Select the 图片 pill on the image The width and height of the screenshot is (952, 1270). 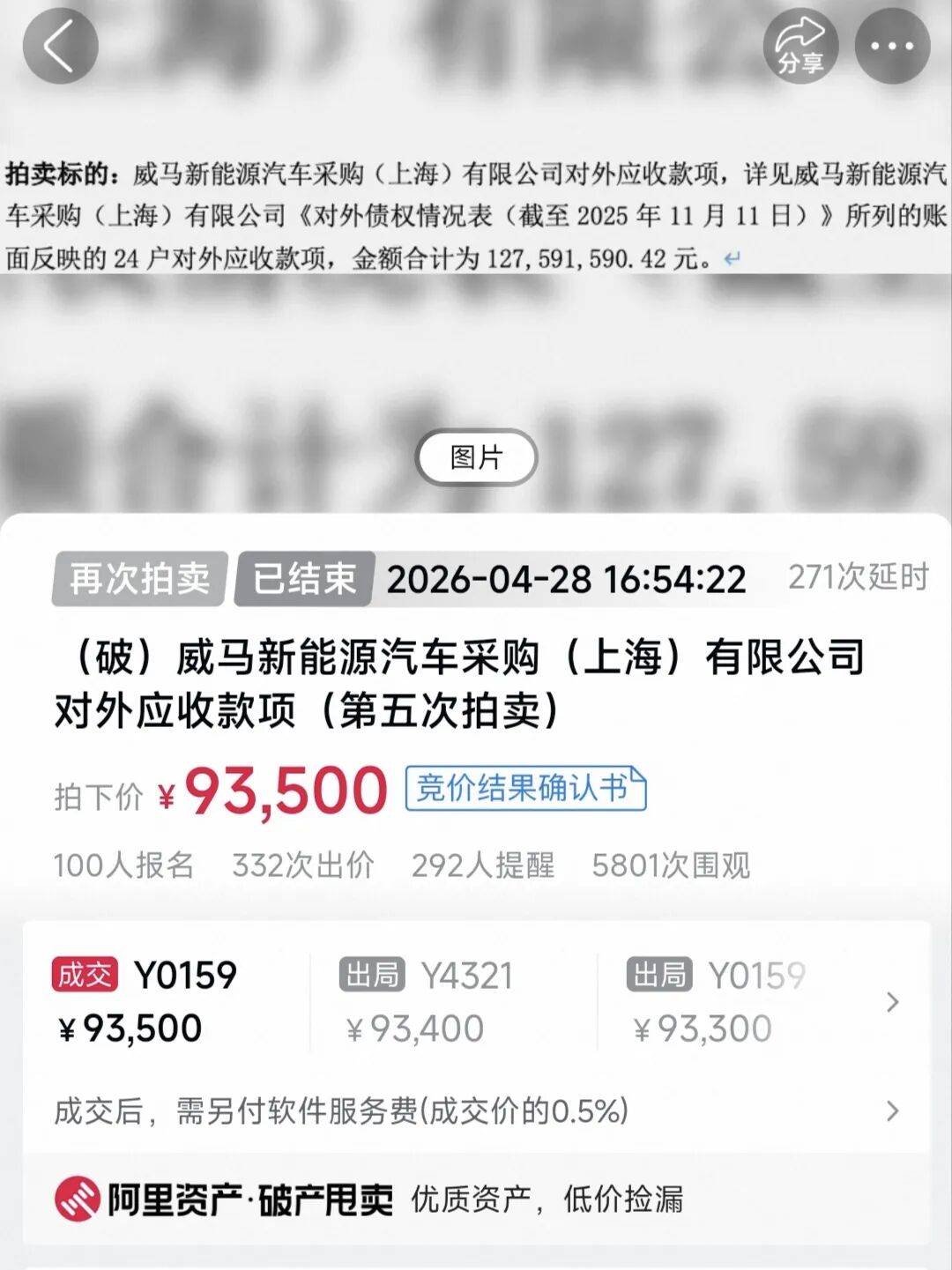[x=476, y=457]
